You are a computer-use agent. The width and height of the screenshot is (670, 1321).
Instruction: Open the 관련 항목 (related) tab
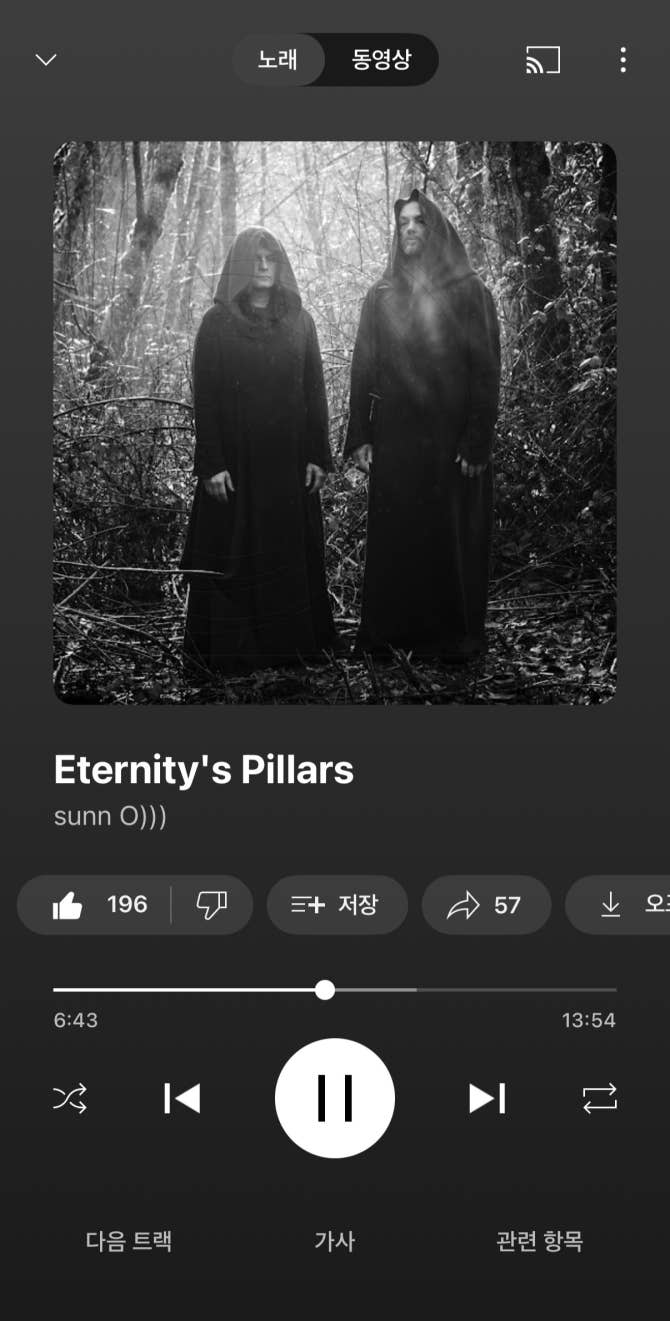point(539,1242)
